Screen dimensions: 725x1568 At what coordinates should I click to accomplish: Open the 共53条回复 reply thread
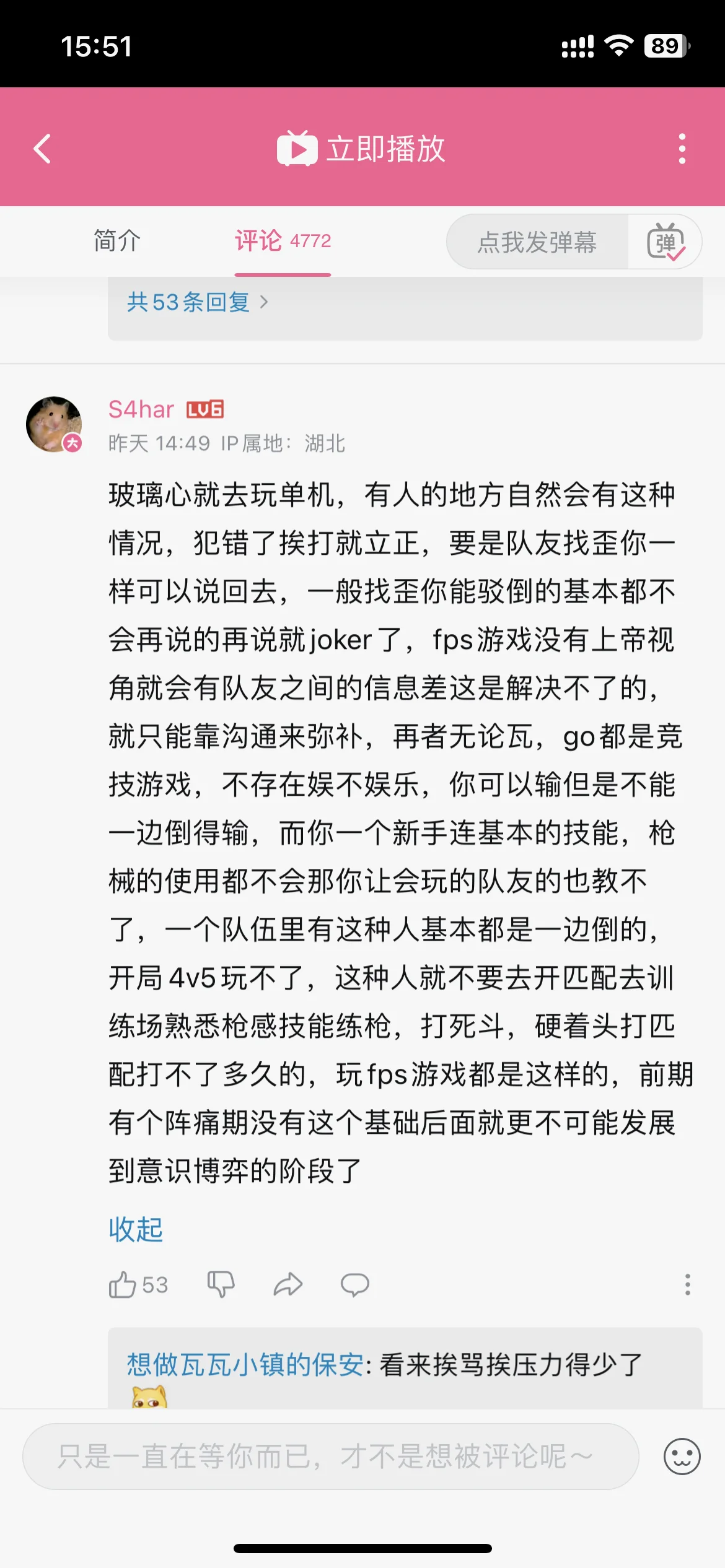point(197,302)
